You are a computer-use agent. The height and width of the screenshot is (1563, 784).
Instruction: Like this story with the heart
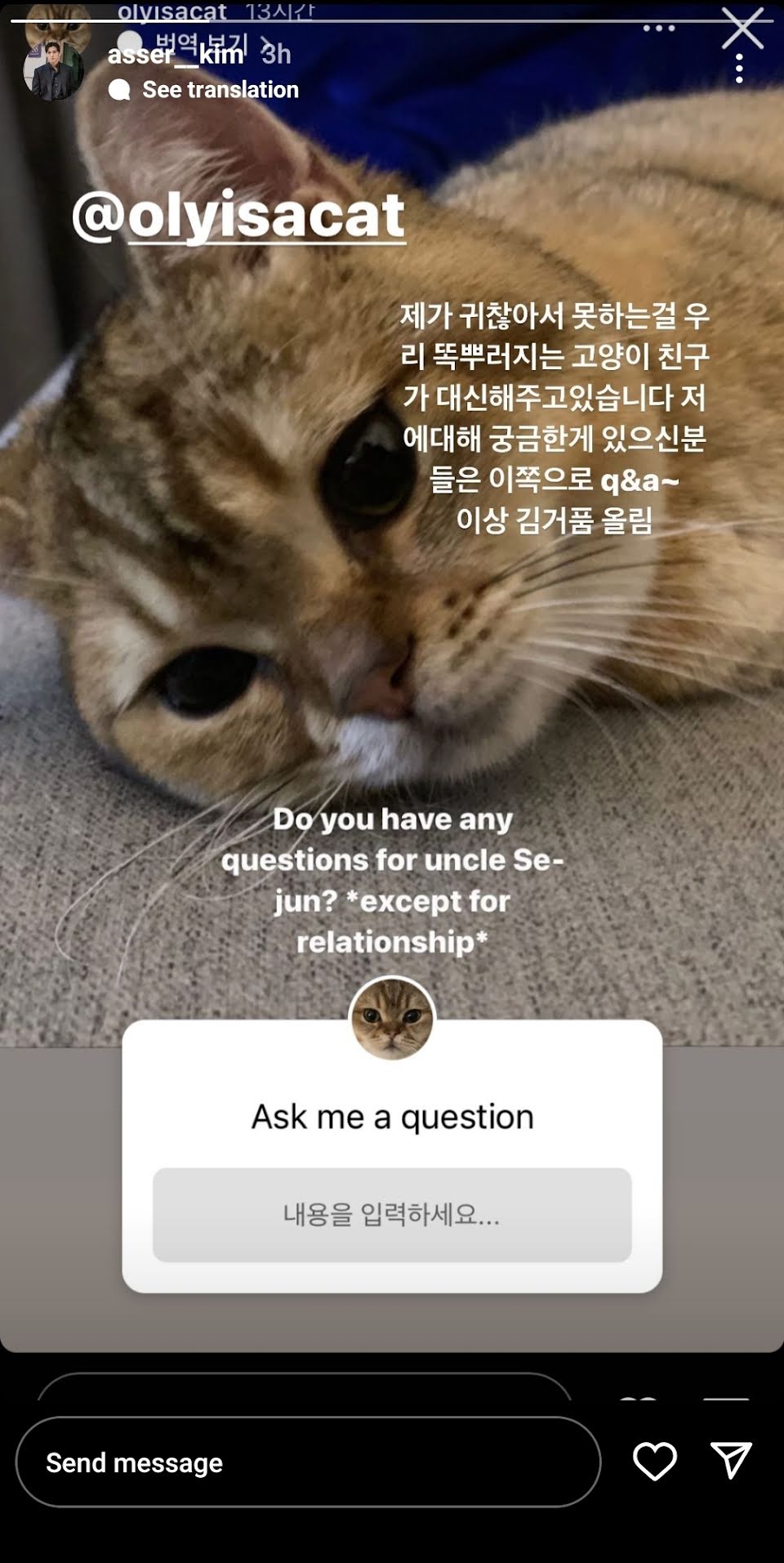655,1461
